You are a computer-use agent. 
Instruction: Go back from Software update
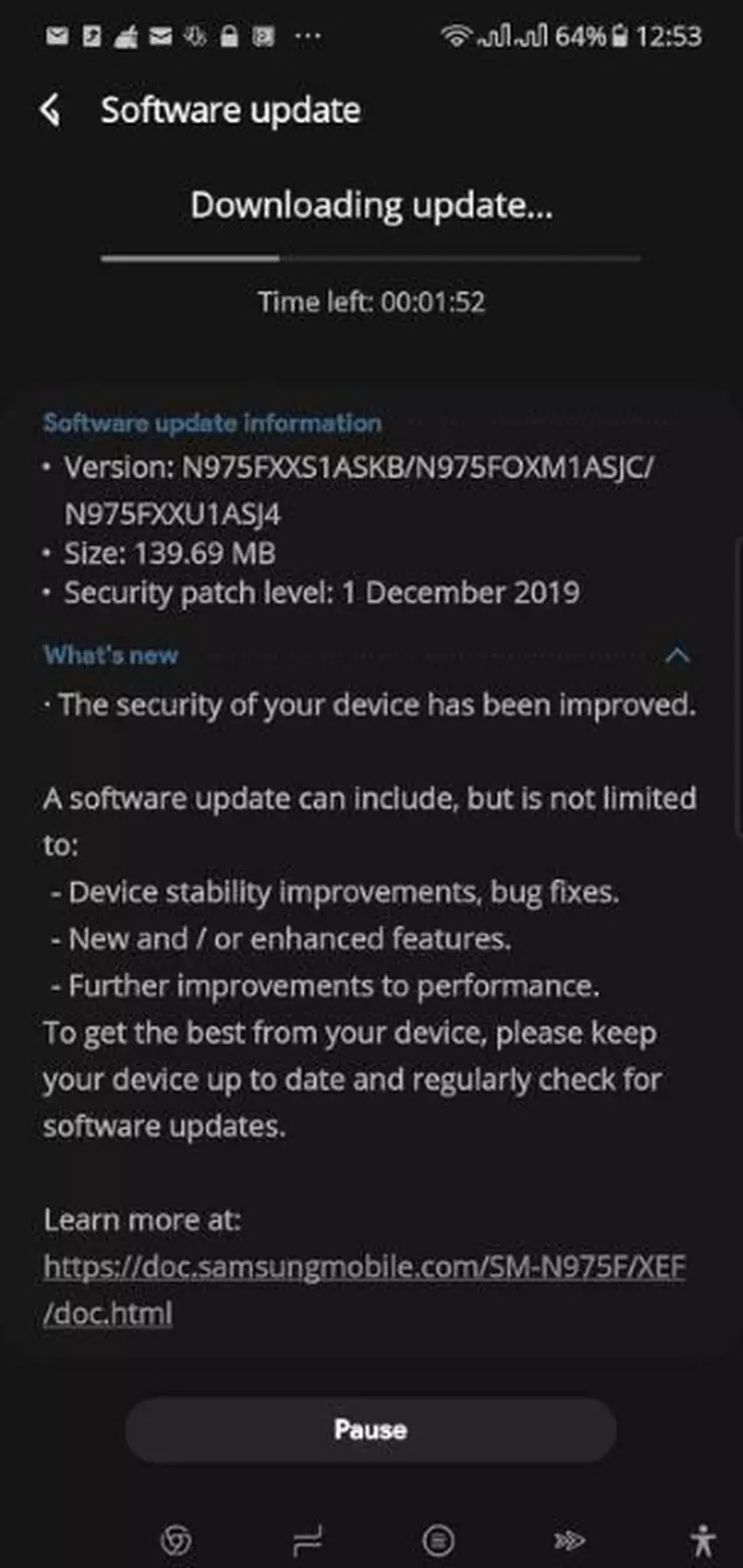[51, 111]
